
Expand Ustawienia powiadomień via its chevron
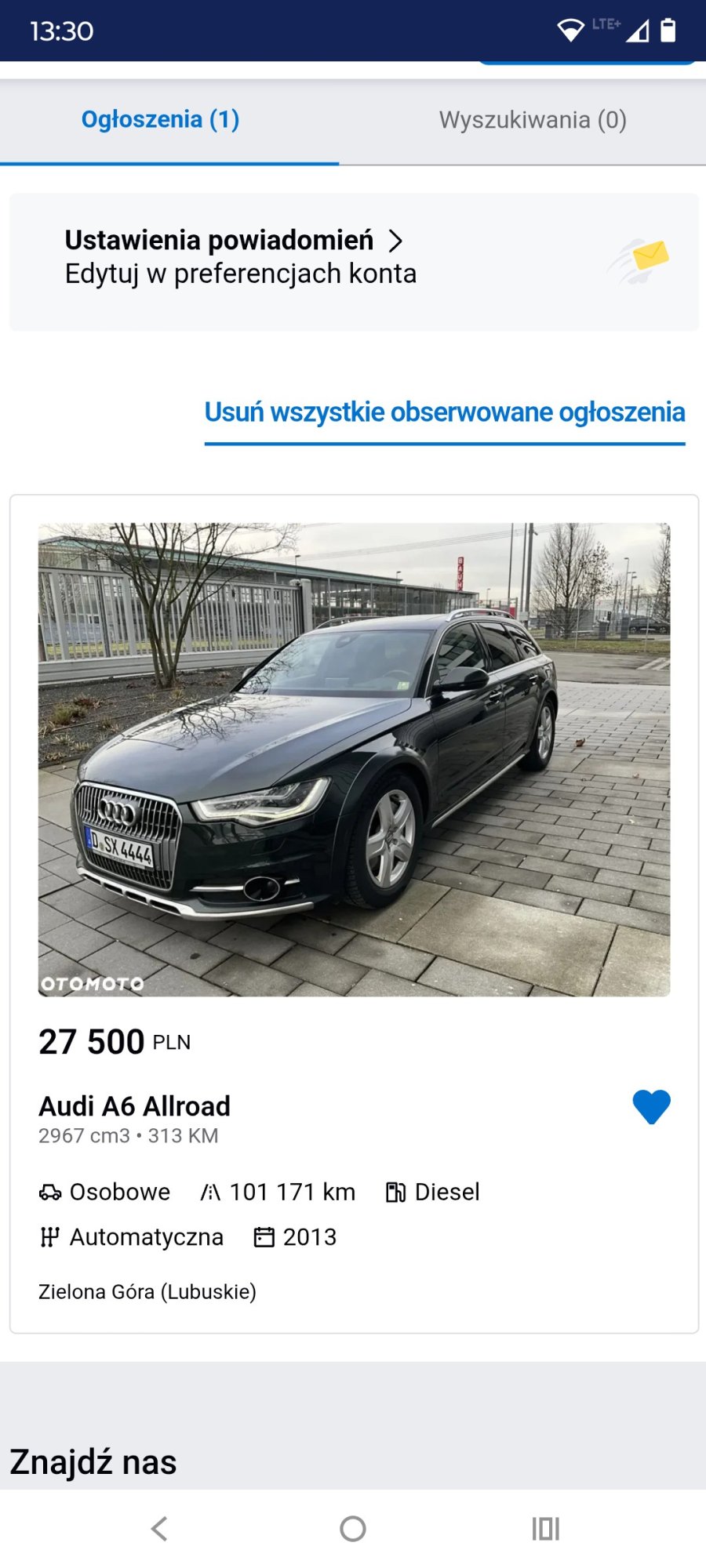coord(398,240)
